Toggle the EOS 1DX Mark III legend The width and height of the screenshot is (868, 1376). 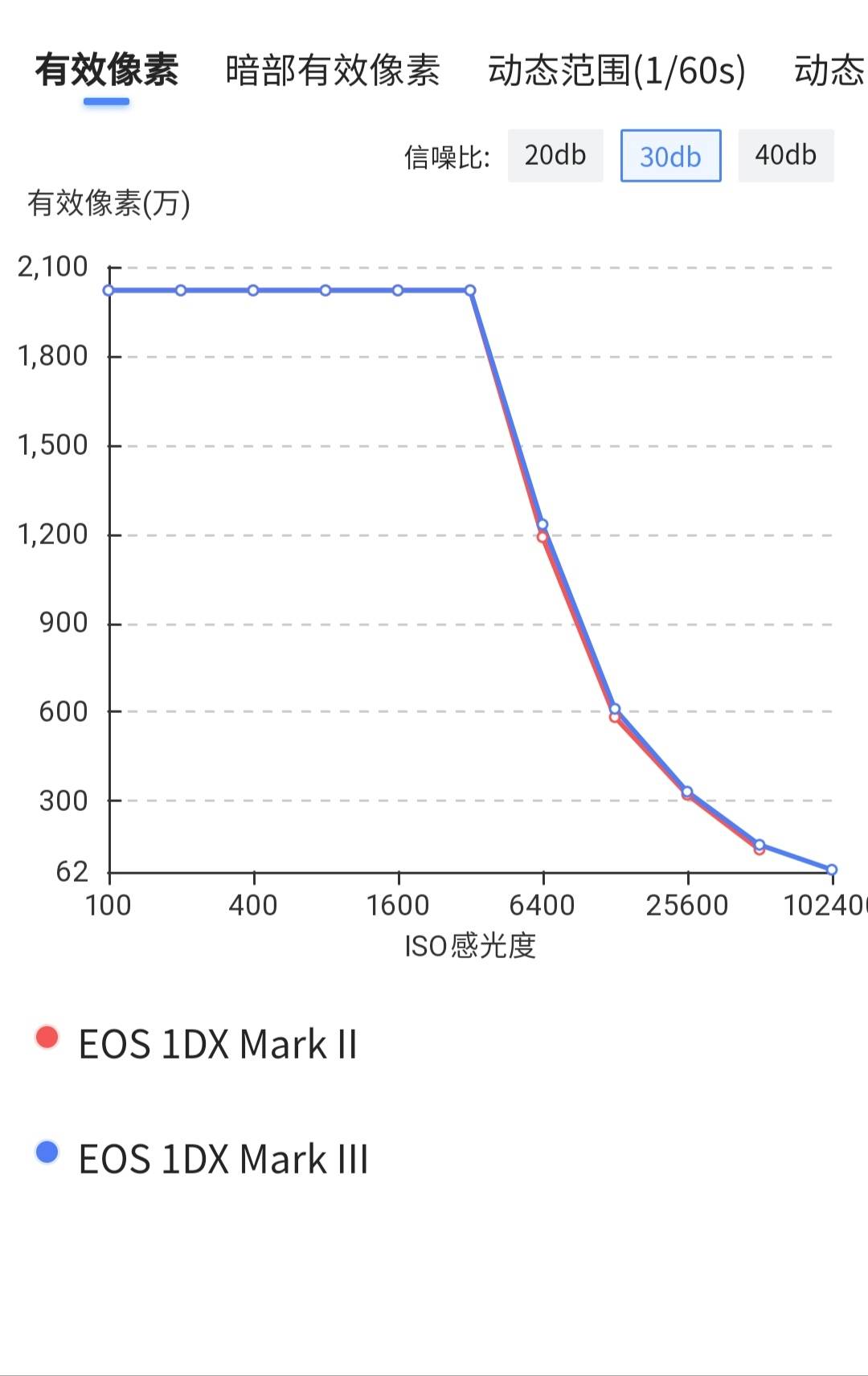tap(201, 1158)
